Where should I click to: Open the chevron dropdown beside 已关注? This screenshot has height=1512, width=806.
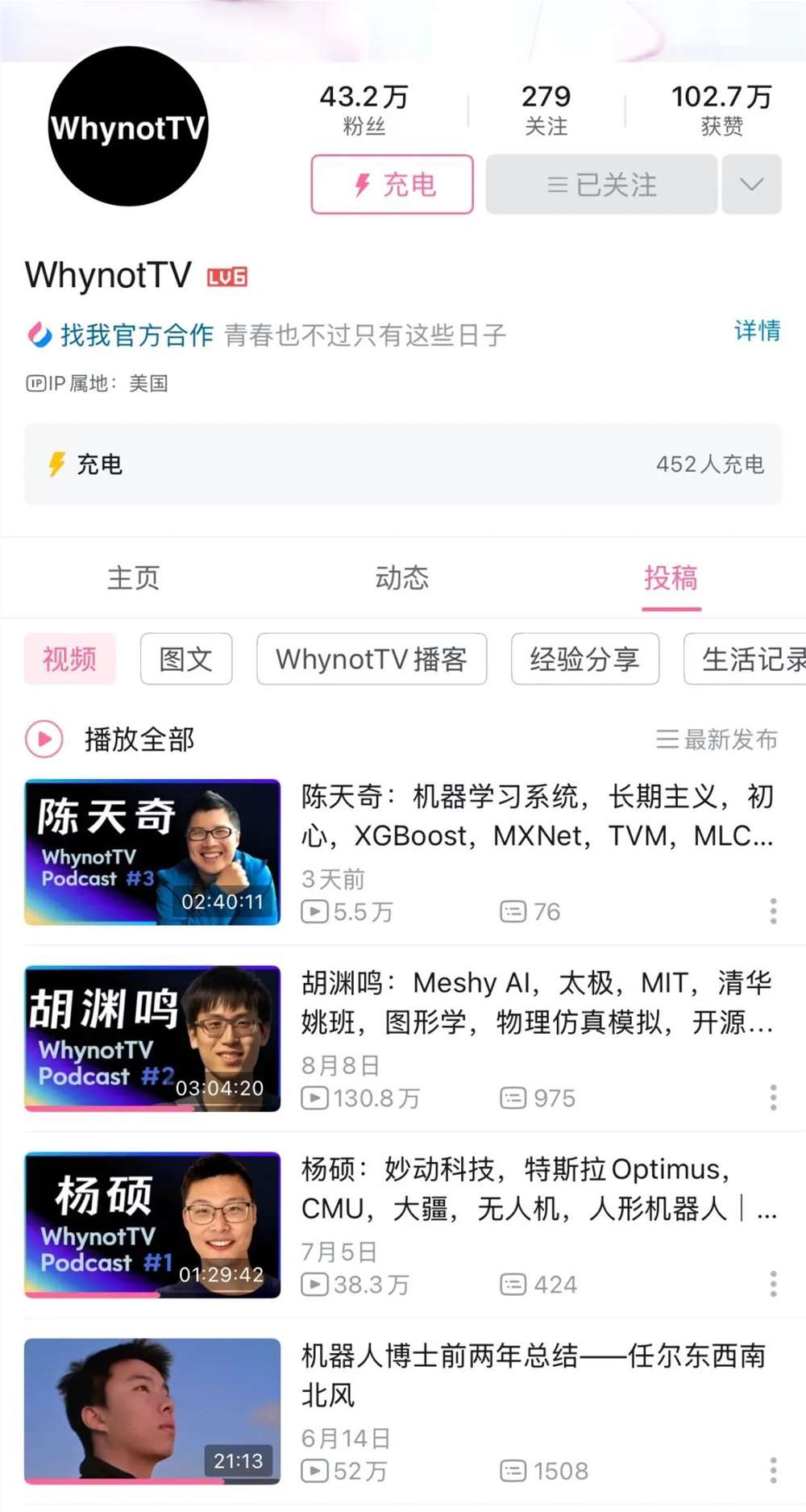tap(752, 185)
